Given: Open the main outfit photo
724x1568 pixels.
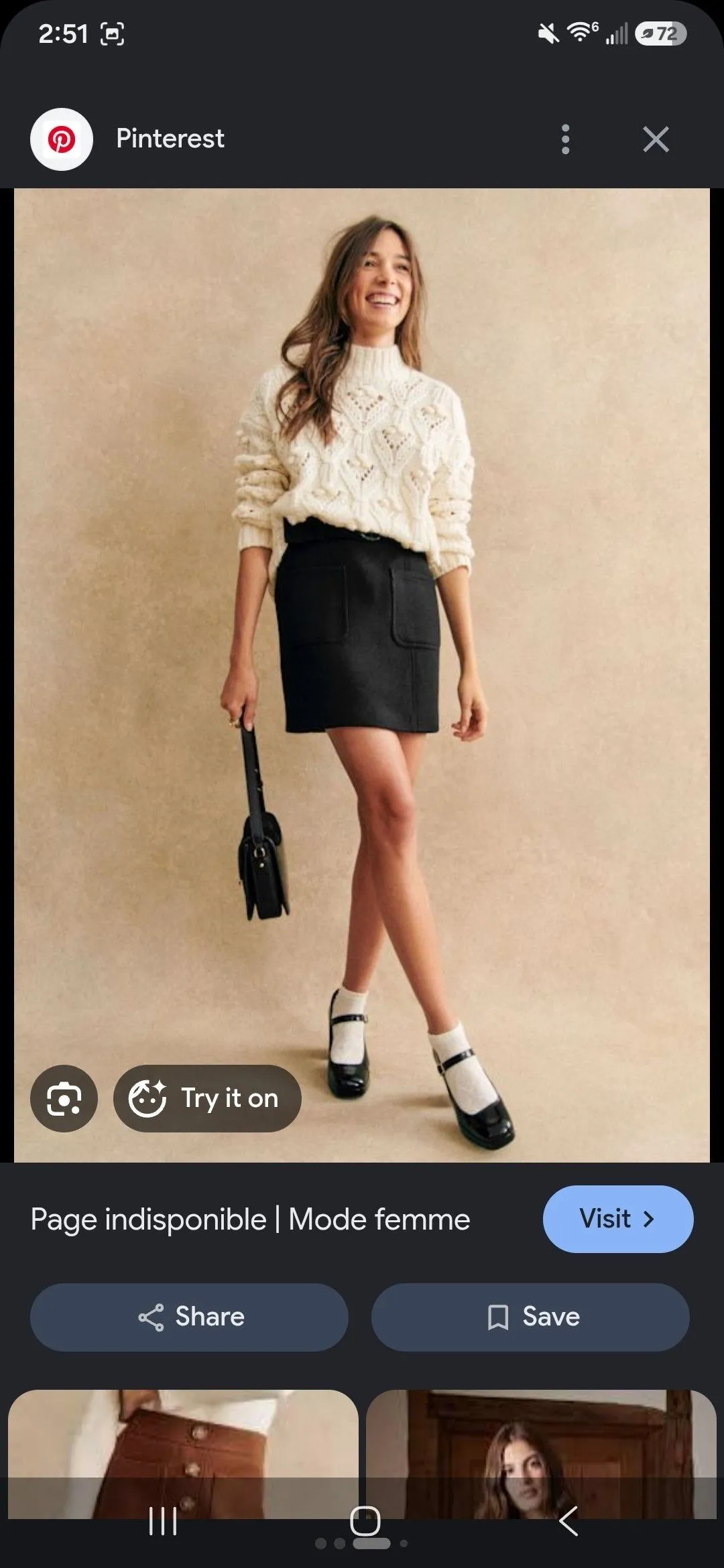Looking at the screenshot, I should coord(362,675).
